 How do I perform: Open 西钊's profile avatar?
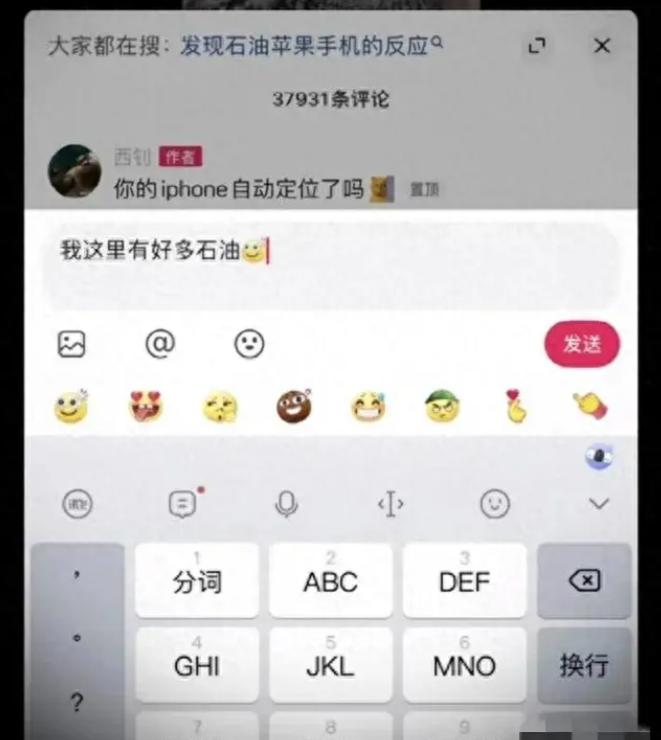(75, 170)
